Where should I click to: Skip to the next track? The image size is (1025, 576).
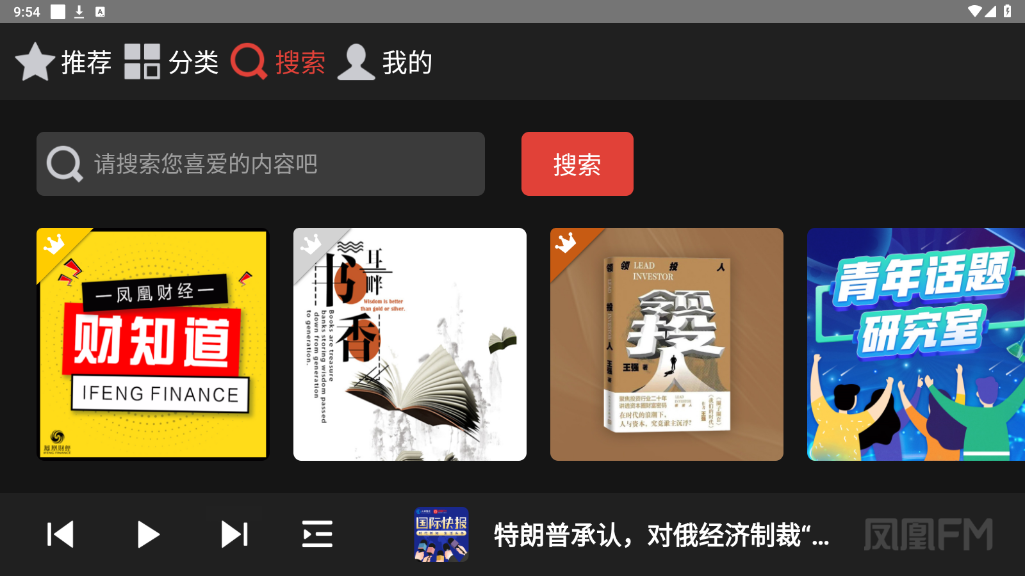click(x=234, y=534)
